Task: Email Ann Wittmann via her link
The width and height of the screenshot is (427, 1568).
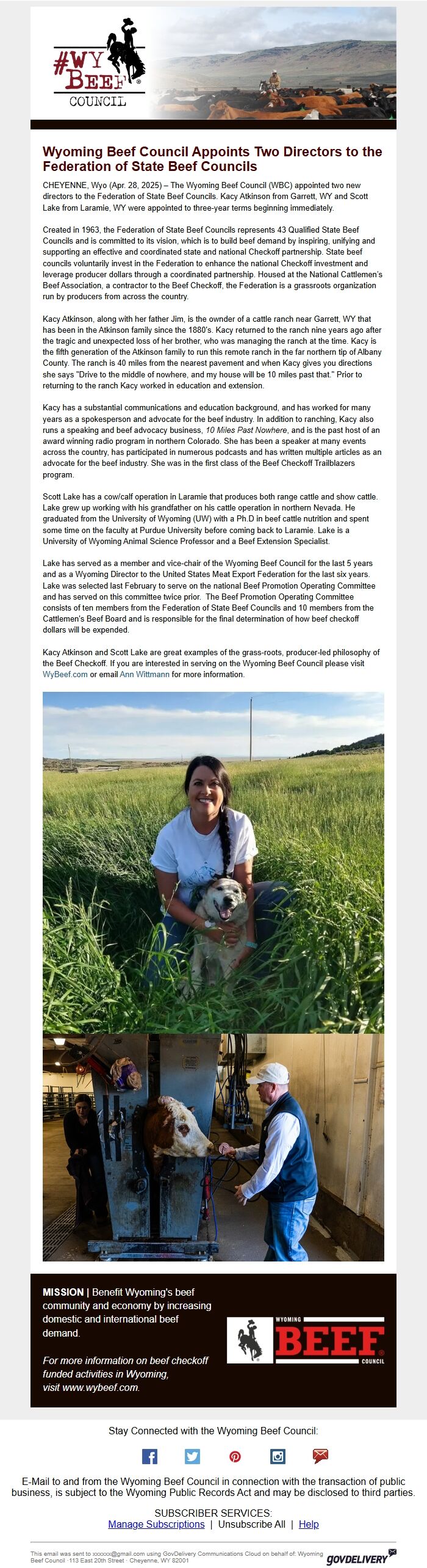Action: (x=145, y=674)
